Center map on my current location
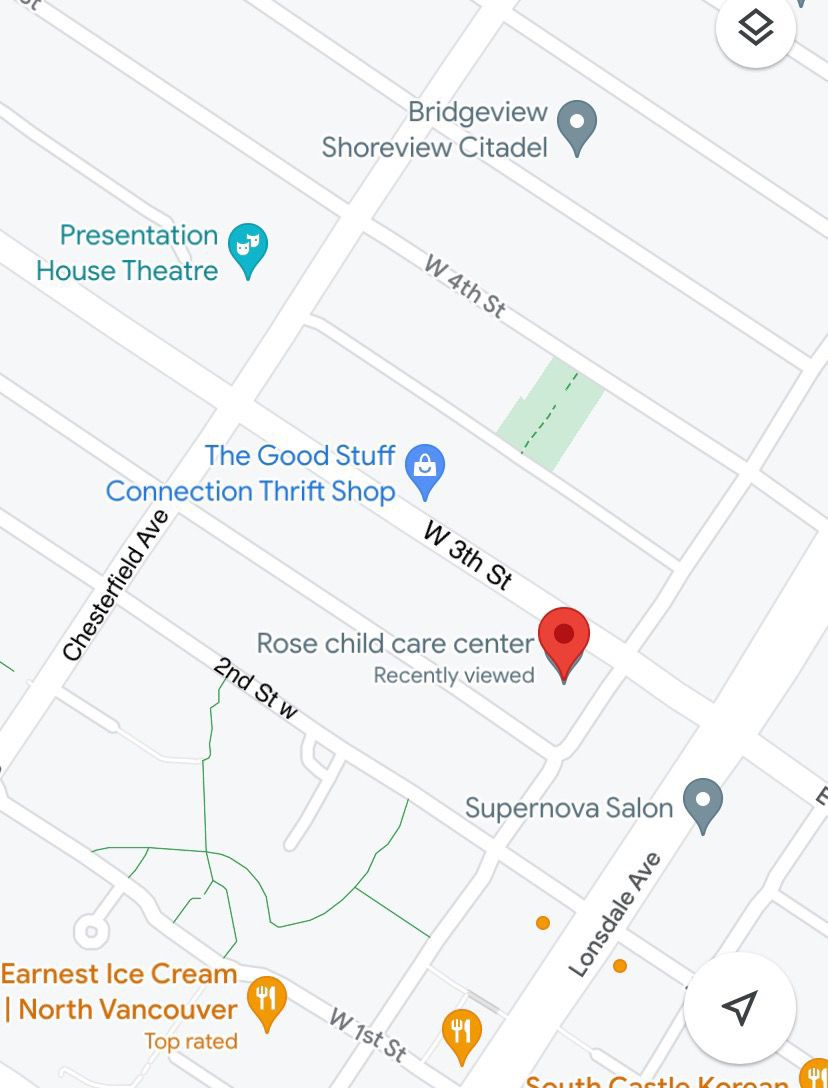 click(739, 1006)
